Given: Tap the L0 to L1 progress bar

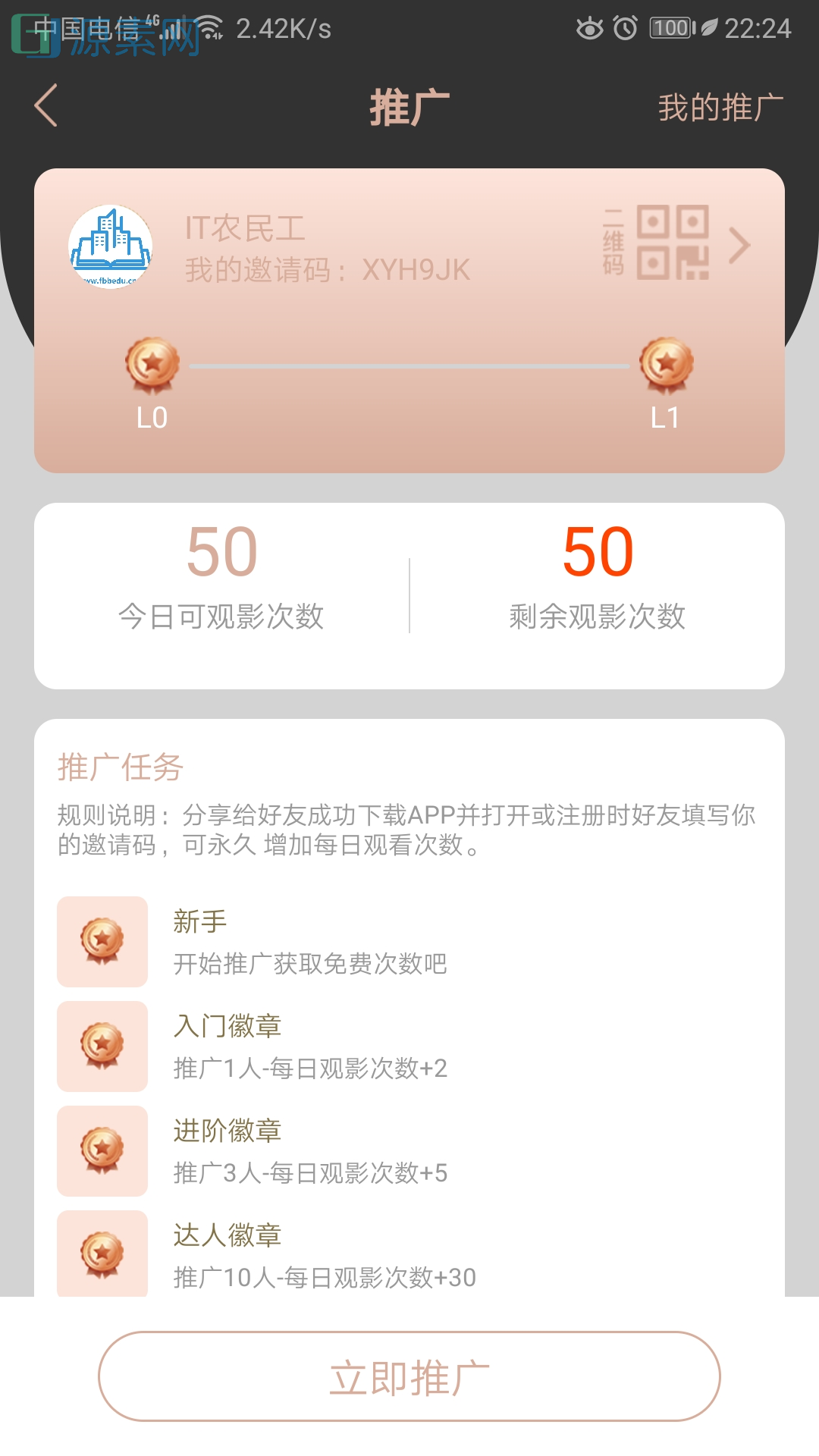Looking at the screenshot, I should click(409, 366).
